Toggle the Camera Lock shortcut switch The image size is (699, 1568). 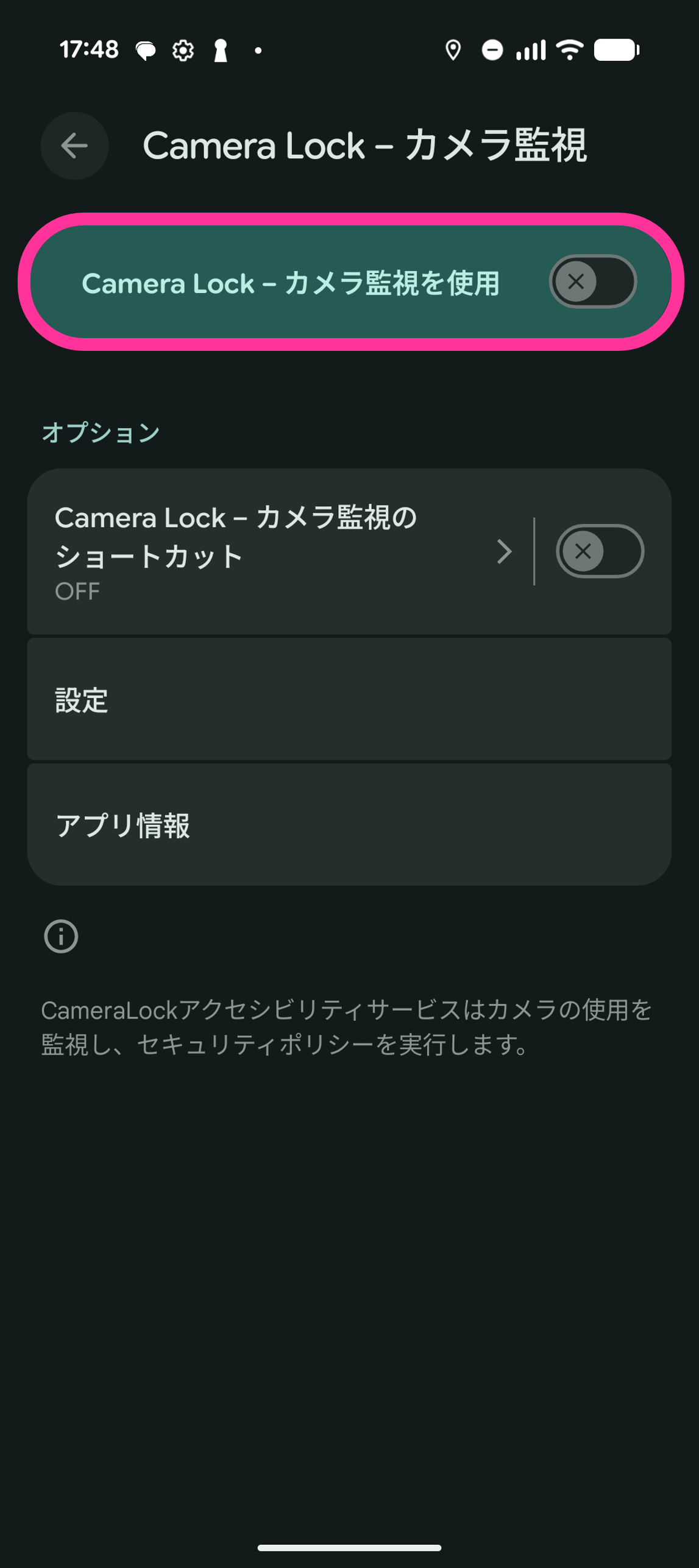tap(599, 551)
